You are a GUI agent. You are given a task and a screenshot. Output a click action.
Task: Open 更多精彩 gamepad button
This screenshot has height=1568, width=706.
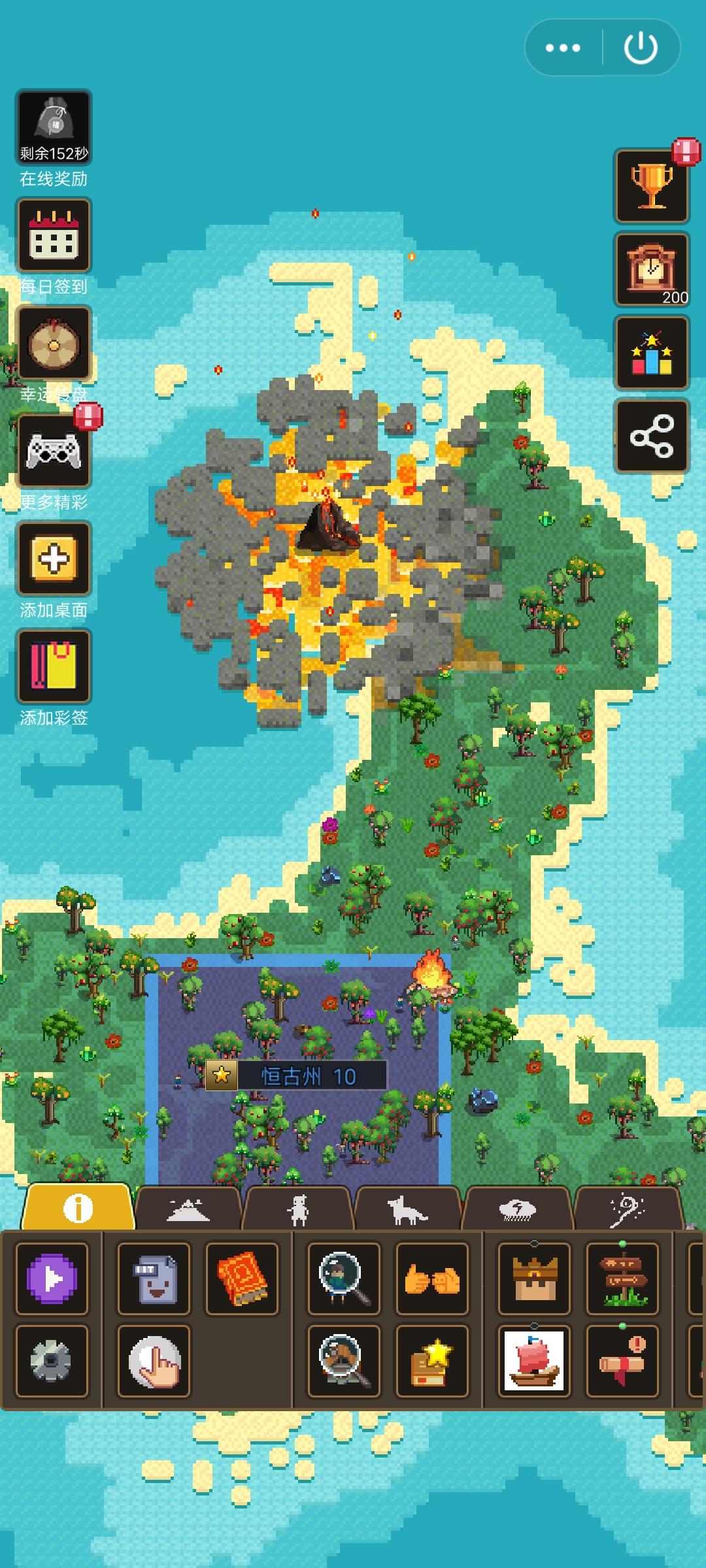click(x=54, y=451)
